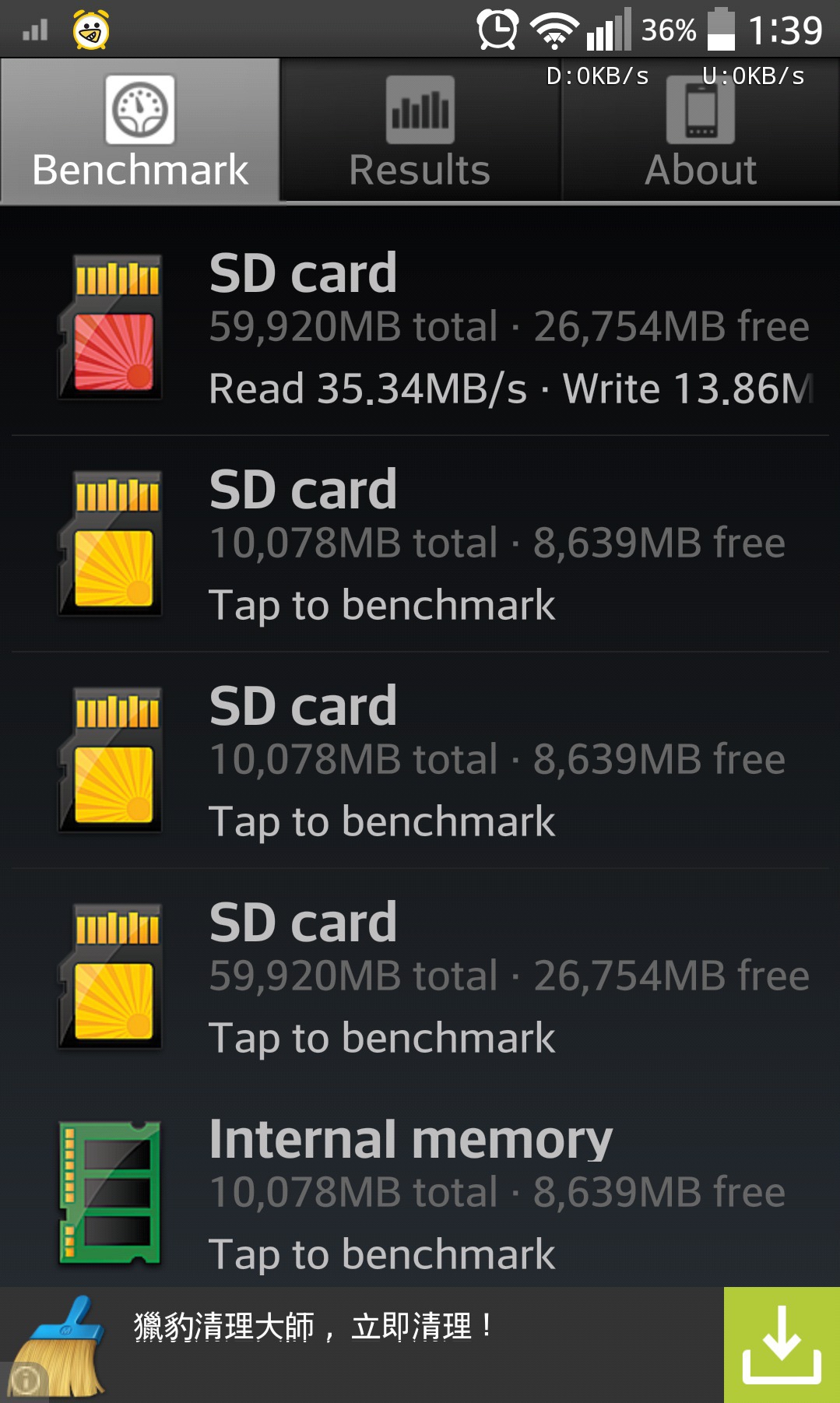
Task: Benchmark the unbenchmarked 59,920MB SD card
Action: point(420,977)
